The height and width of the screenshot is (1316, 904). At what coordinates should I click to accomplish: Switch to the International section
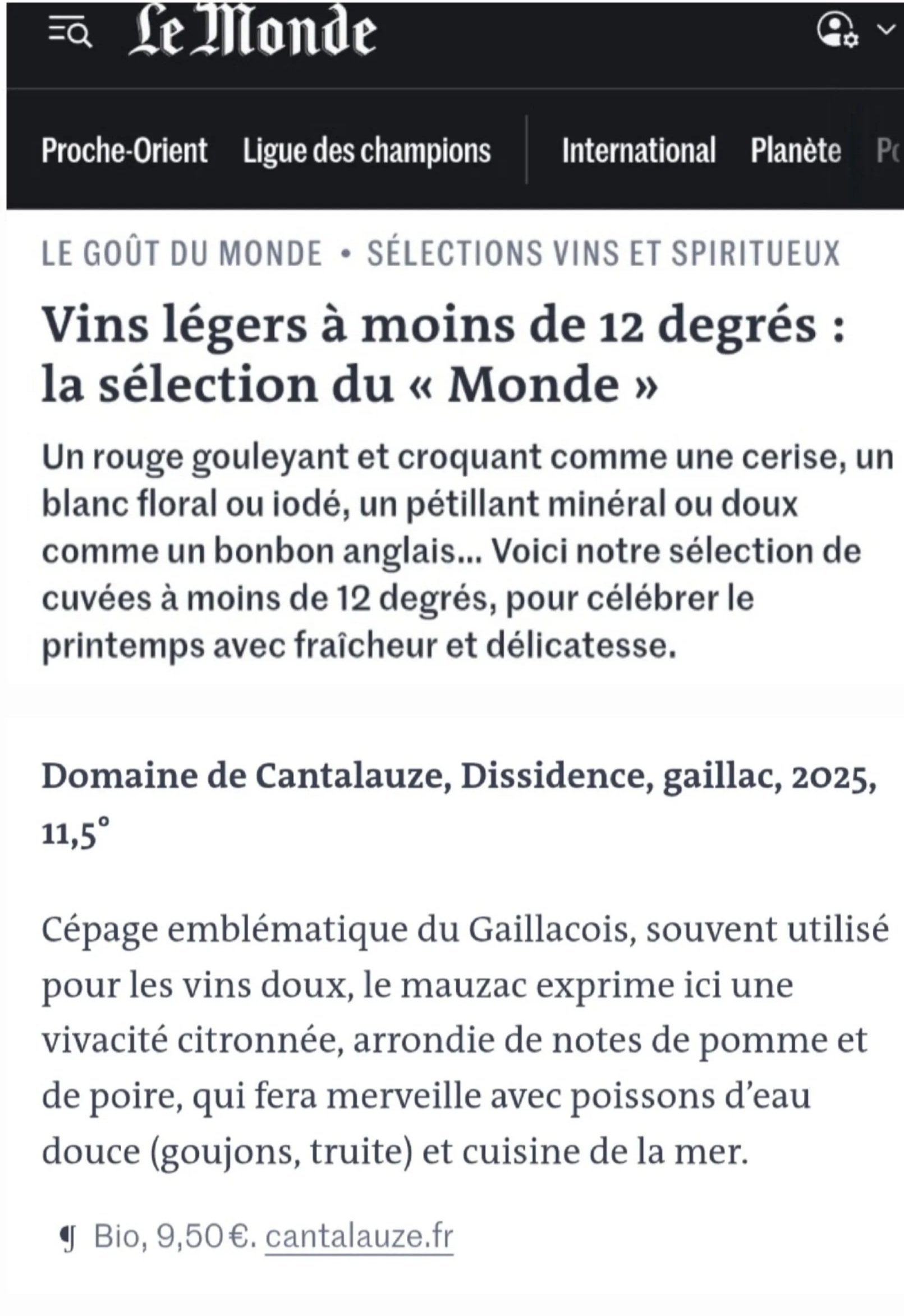point(639,151)
